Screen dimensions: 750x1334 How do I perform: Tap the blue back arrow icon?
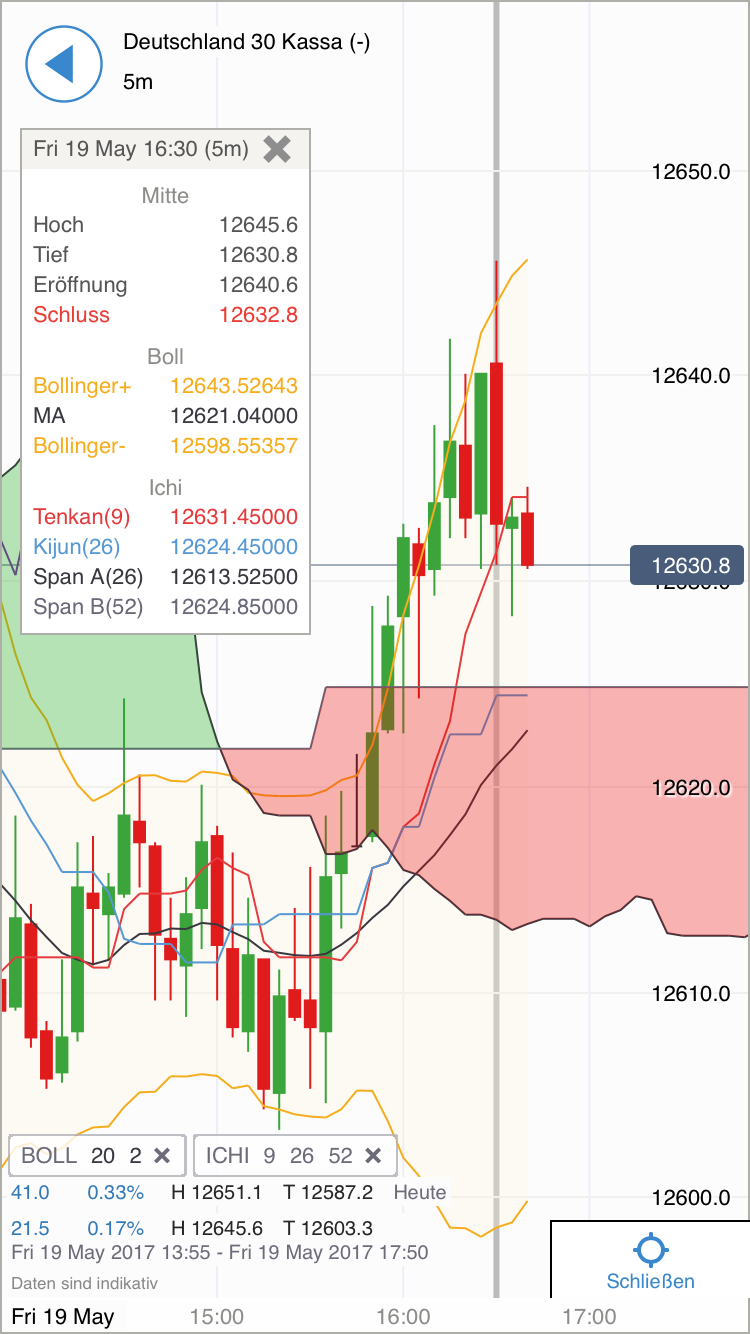pyautogui.click(x=64, y=64)
